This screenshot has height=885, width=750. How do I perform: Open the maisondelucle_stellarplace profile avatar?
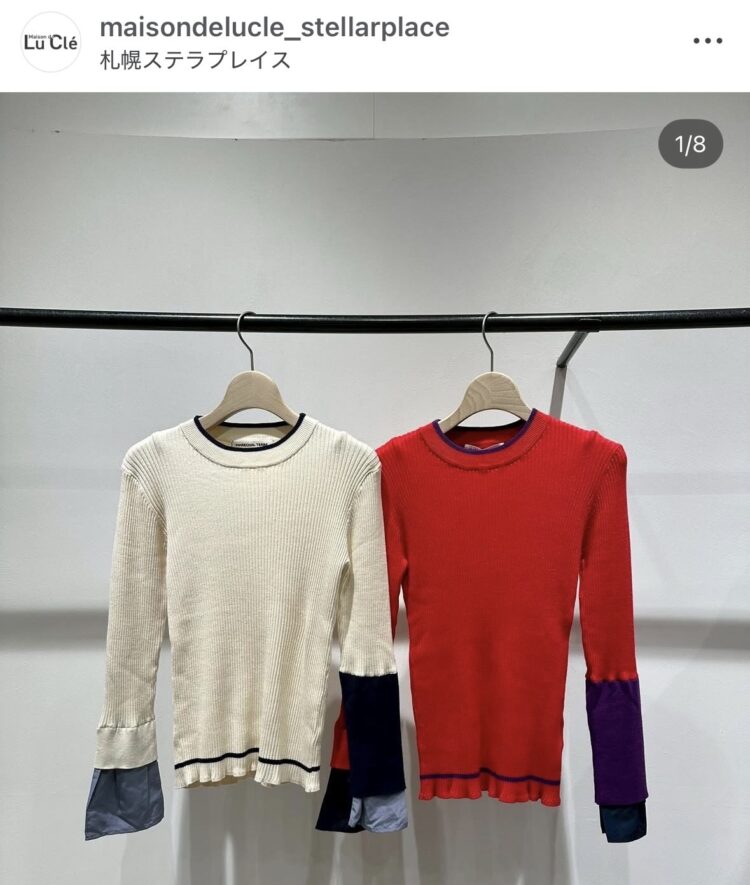pyautogui.click(x=50, y=42)
